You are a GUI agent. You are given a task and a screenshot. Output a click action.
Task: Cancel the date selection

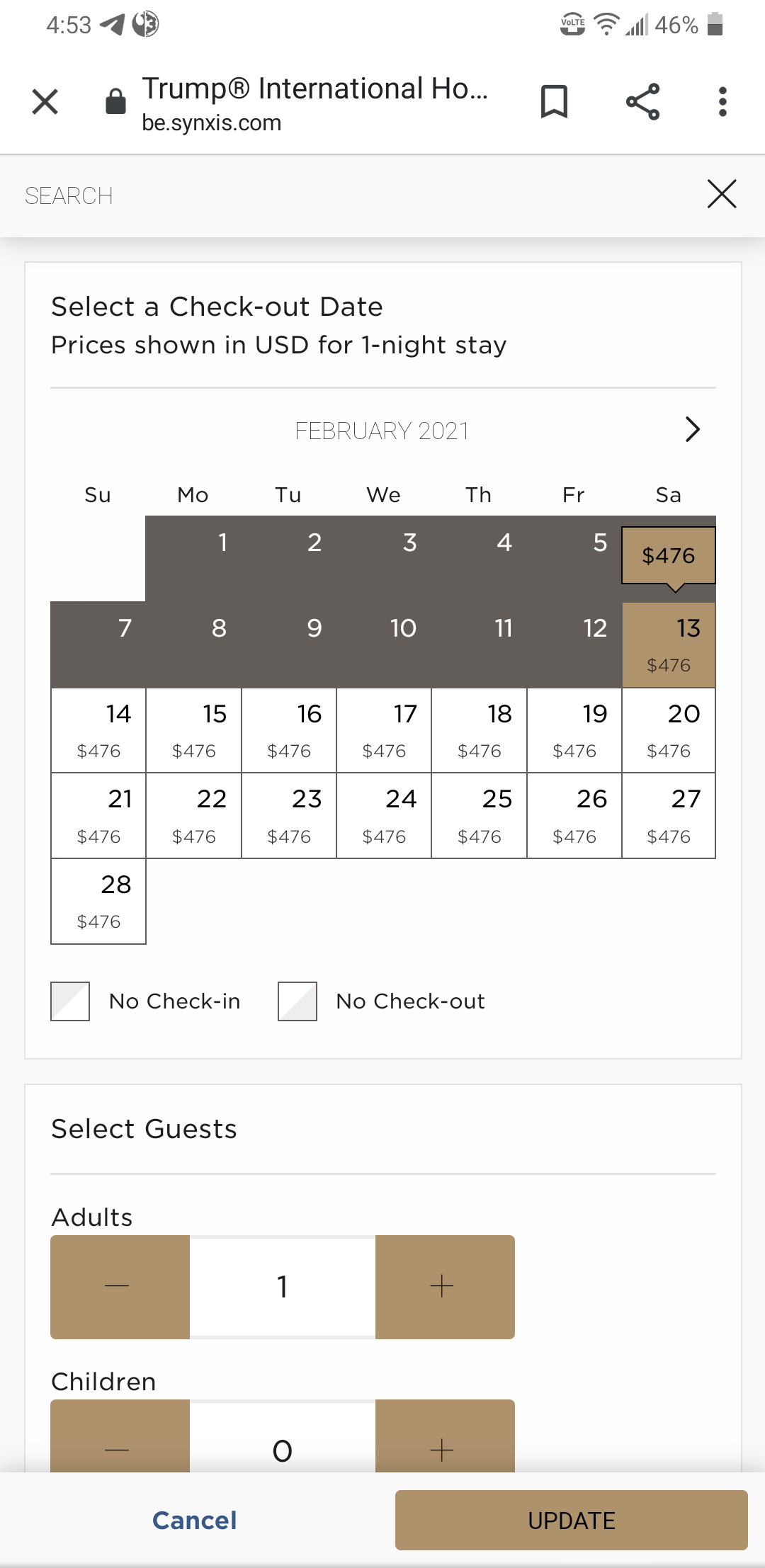pos(195,1521)
